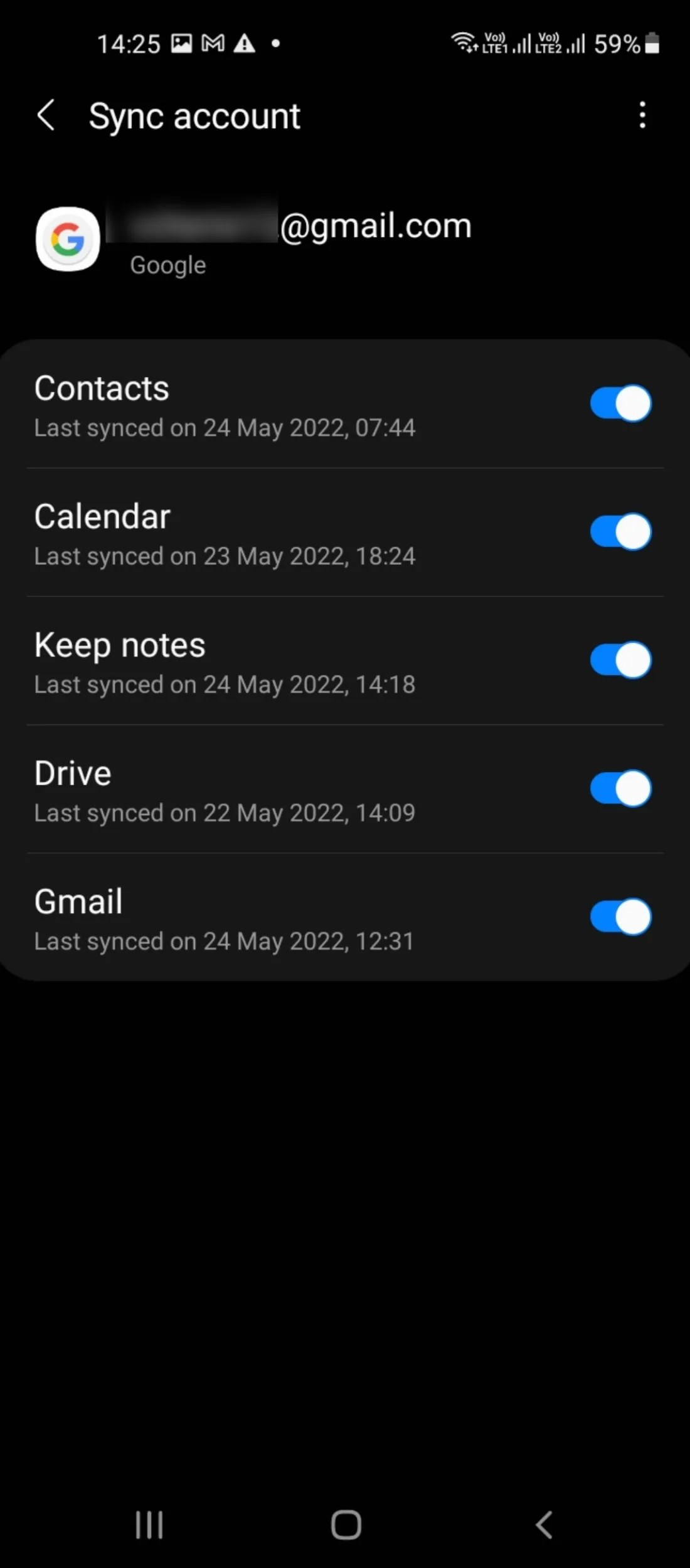Open the three-dot overflow menu
Viewport: 690px width, 1568px height.
[642, 115]
